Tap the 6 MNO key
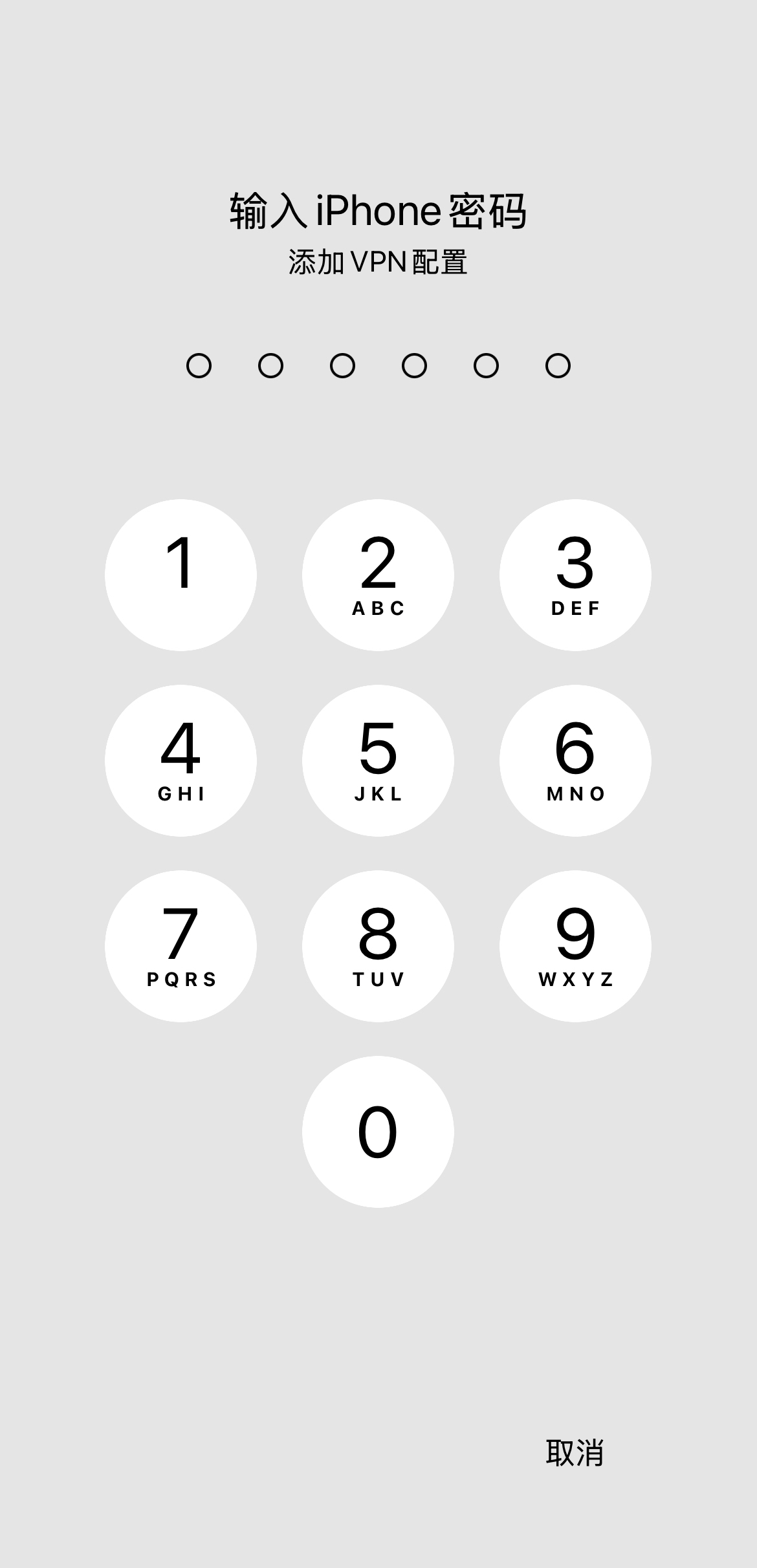757x1568 pixels. click(x=575, y=760)
